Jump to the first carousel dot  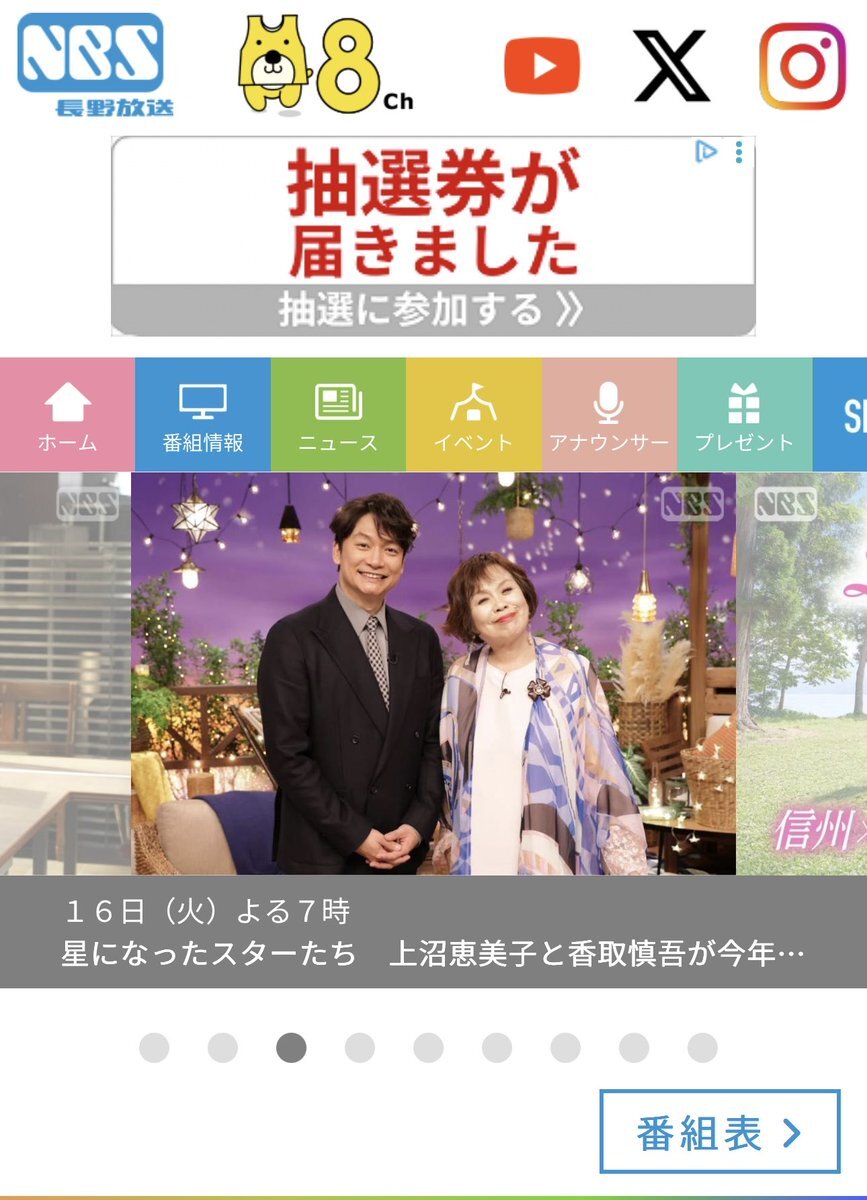[x=154, y=1048]
